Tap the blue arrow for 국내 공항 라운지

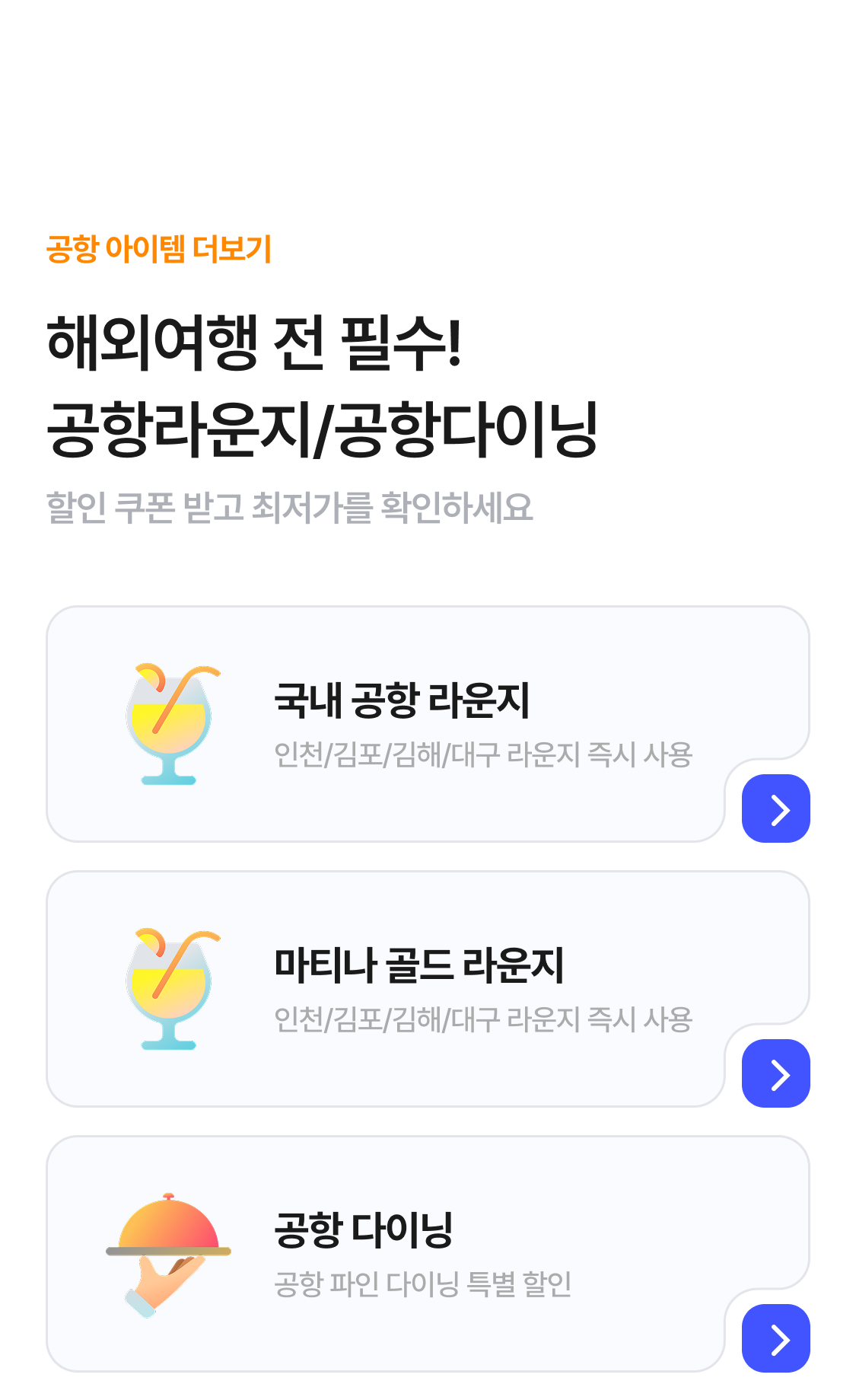[x=775, y=808]
